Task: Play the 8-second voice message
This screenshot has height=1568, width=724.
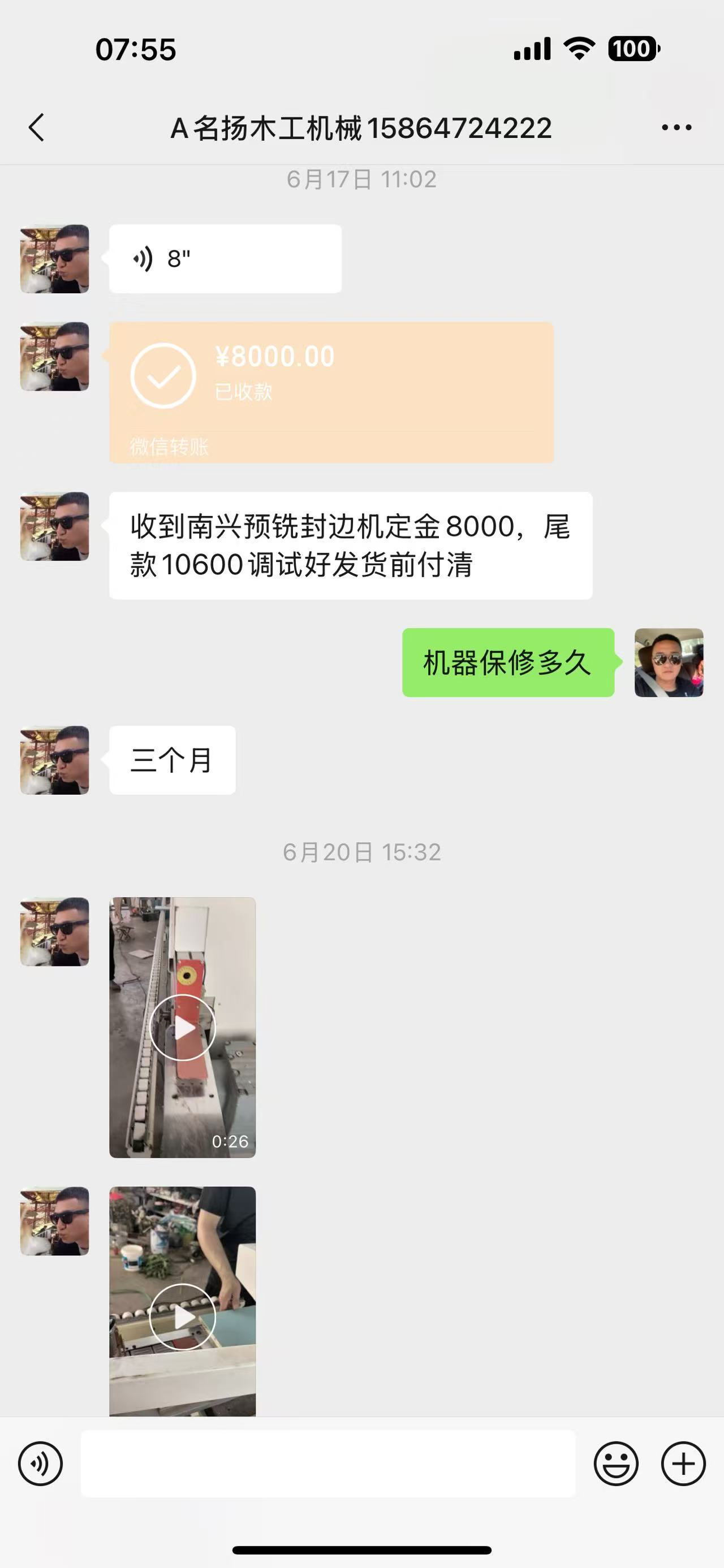Action: [225, 259]
